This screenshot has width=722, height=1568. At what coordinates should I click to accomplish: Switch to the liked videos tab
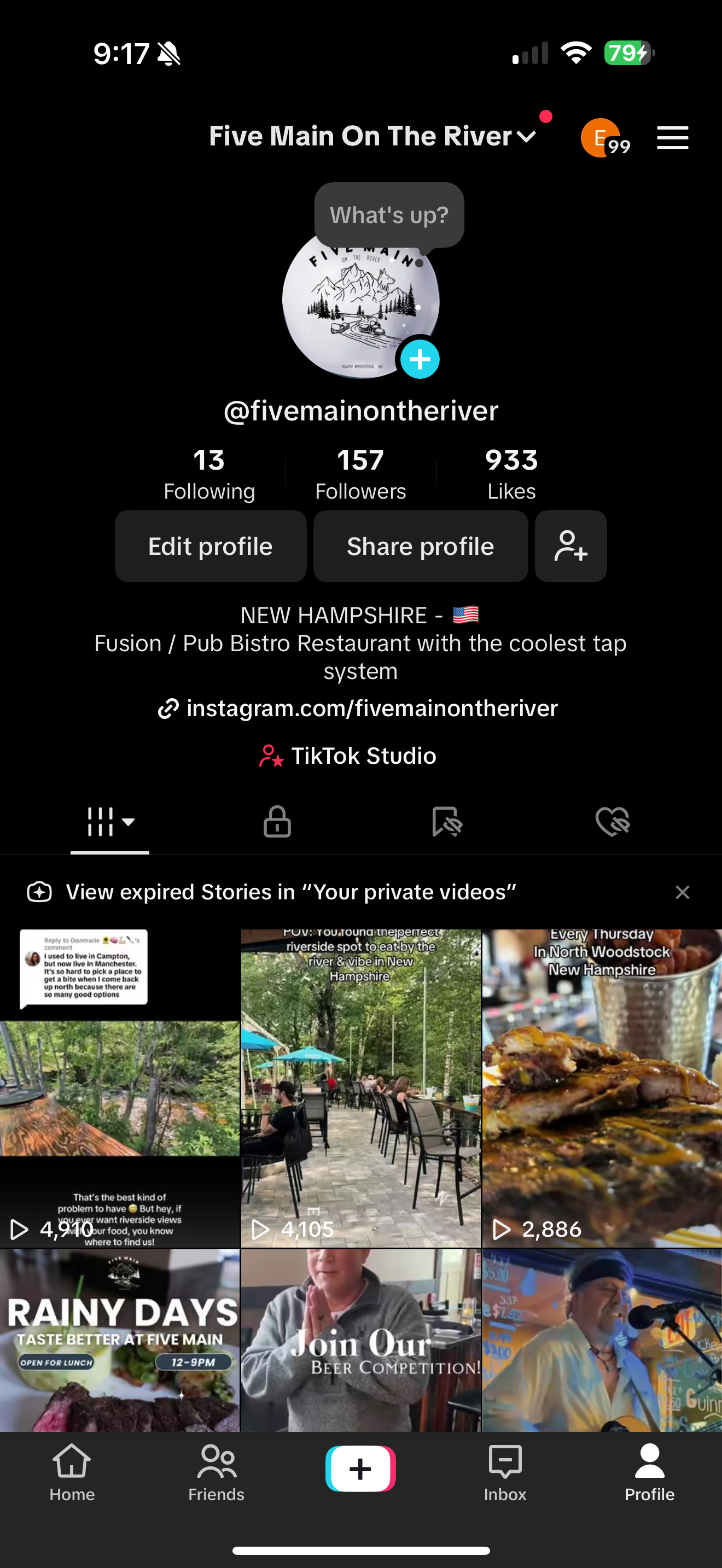pyautogui.click(x=613, y=821)
